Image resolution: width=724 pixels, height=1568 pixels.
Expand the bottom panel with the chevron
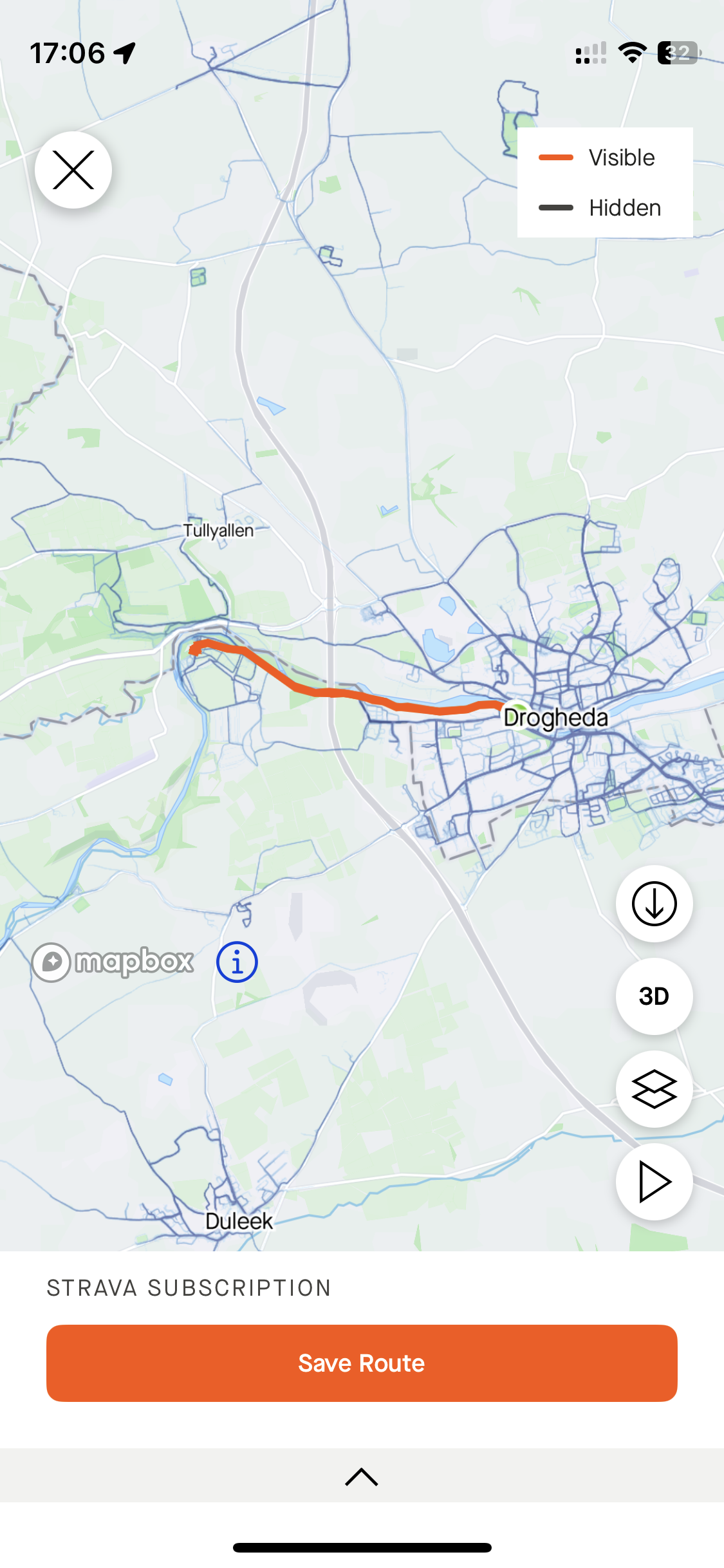coord(362,1477)
